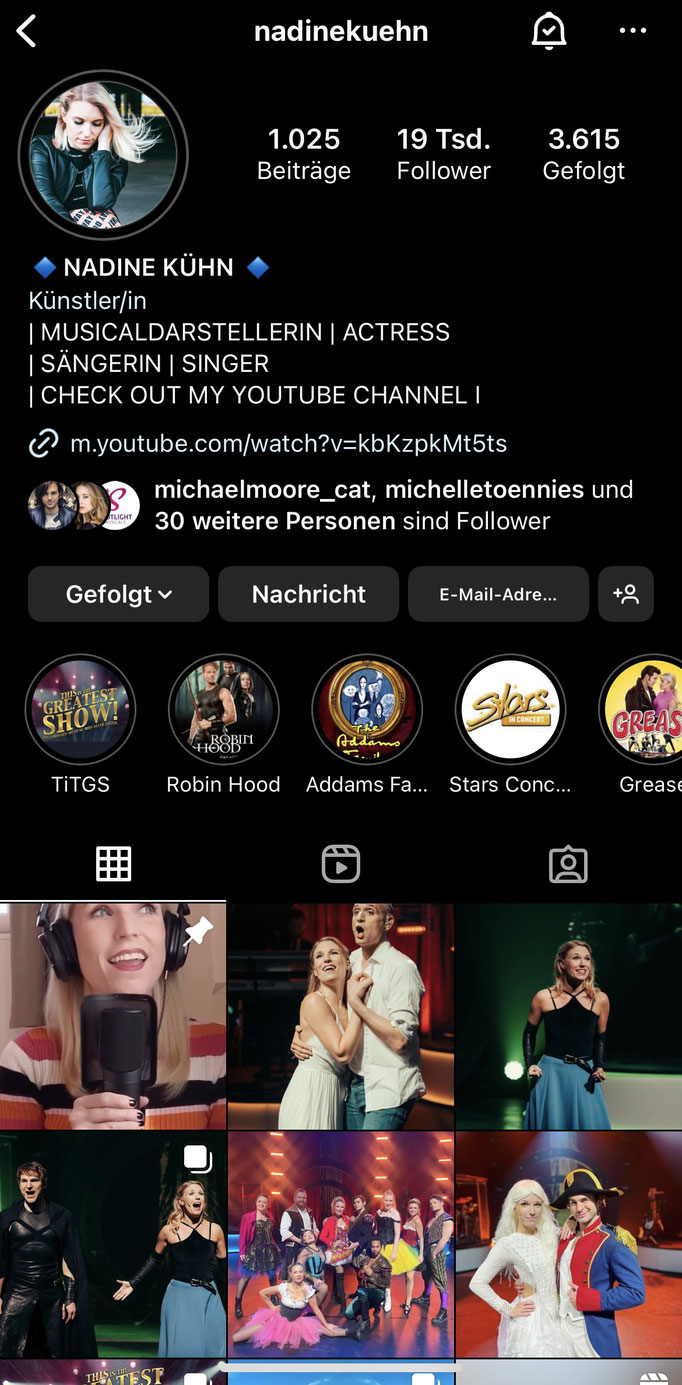Open the Stars Concert story highlight

pyautogui.click(x=510, y=710)
